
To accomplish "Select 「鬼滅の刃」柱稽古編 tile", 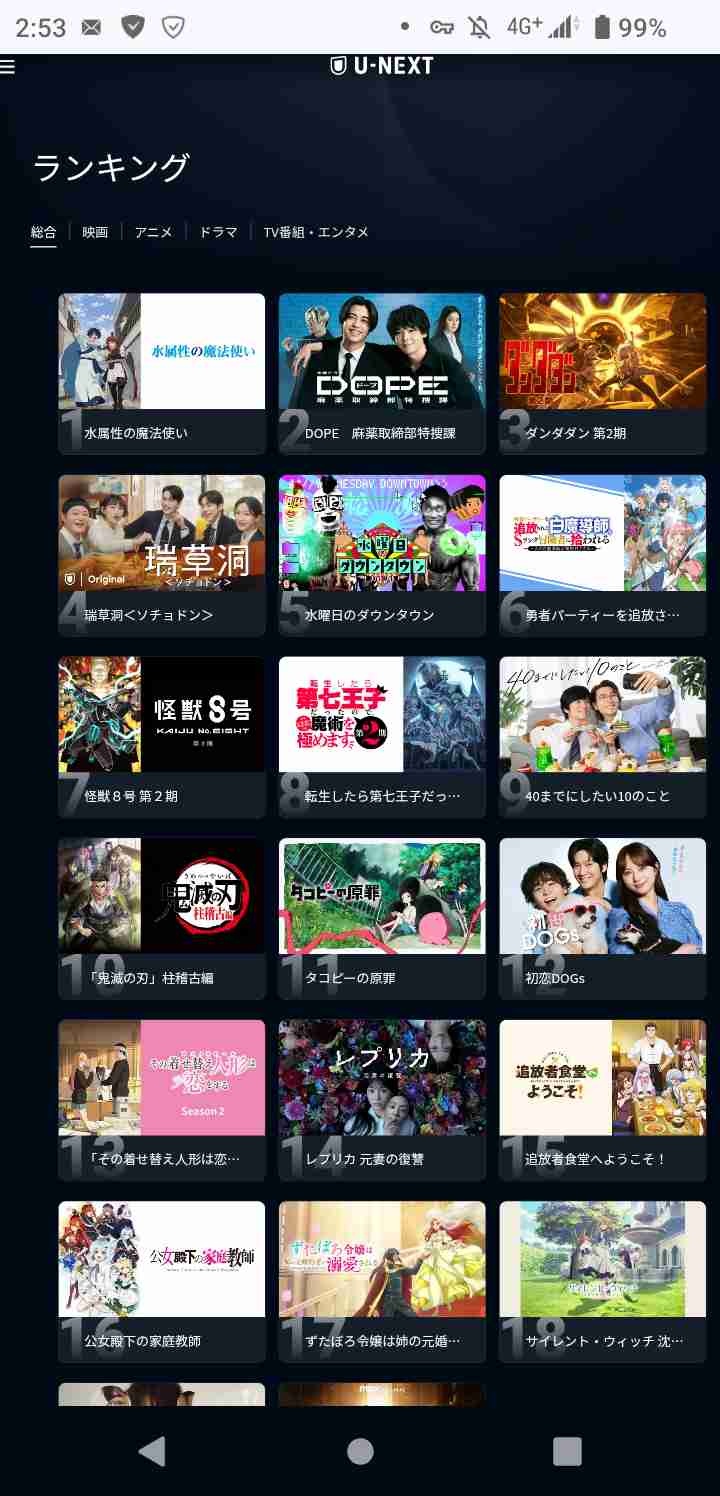I will point(162,917).
